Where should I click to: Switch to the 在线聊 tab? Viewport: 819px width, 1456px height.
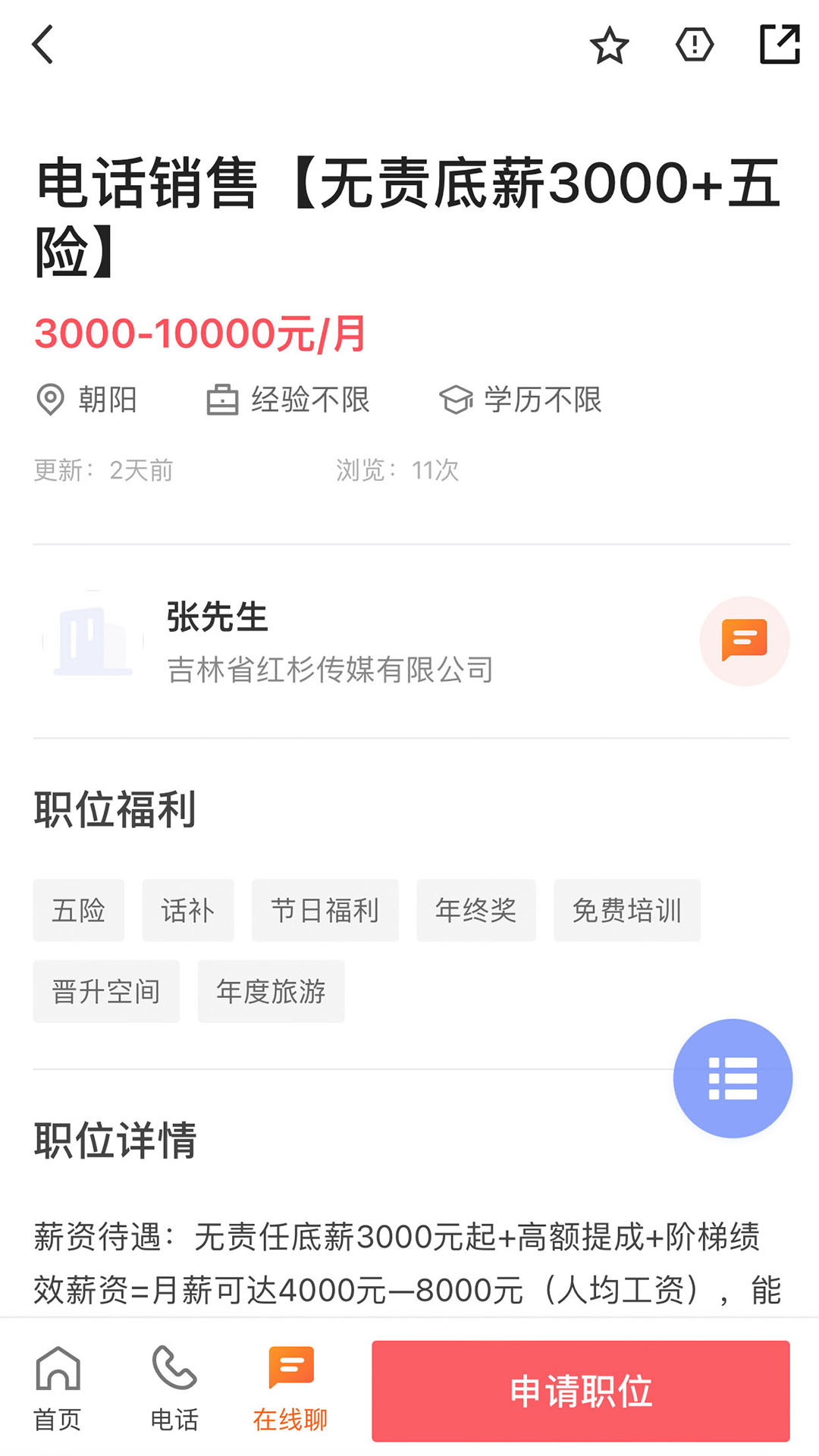(x=291, y=1385)
